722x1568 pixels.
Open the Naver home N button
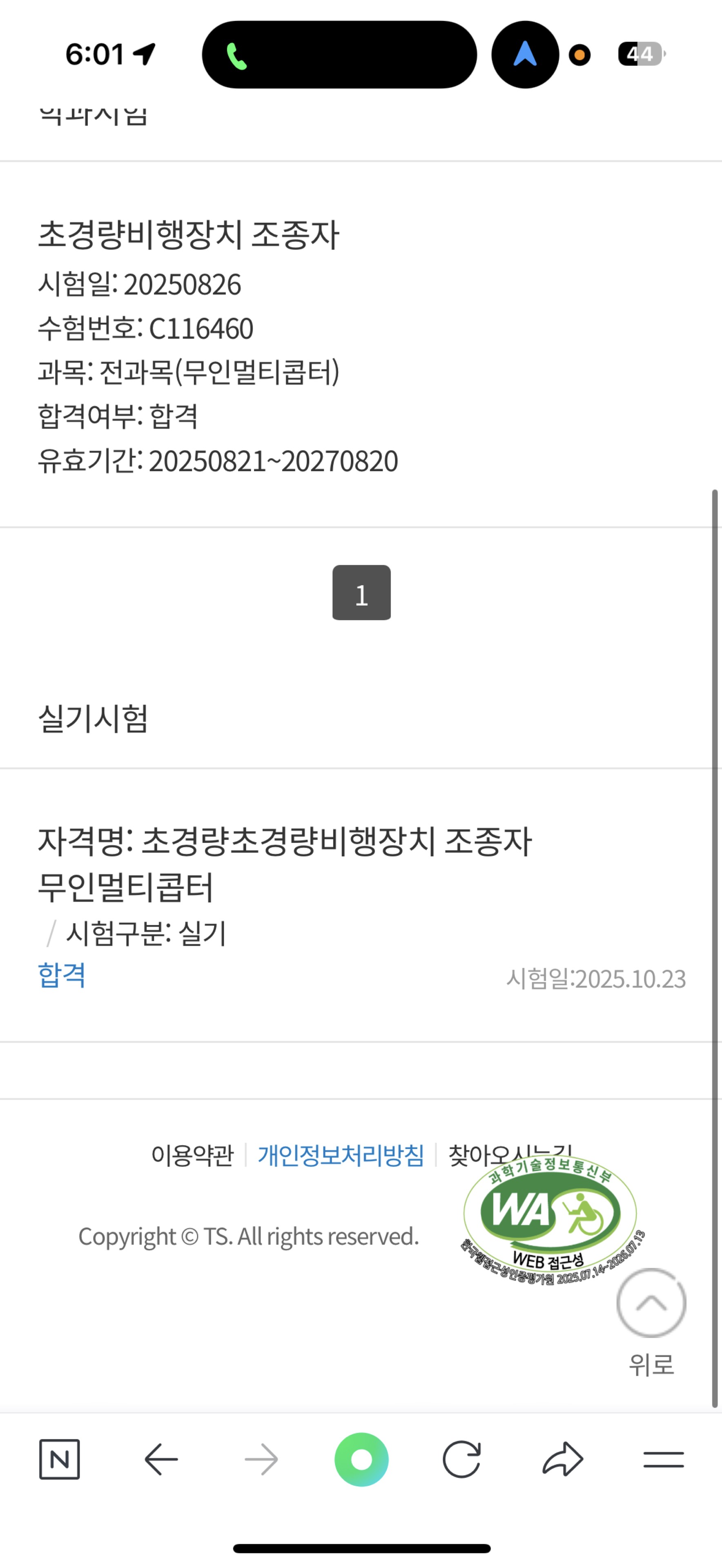click(60, 1459)
